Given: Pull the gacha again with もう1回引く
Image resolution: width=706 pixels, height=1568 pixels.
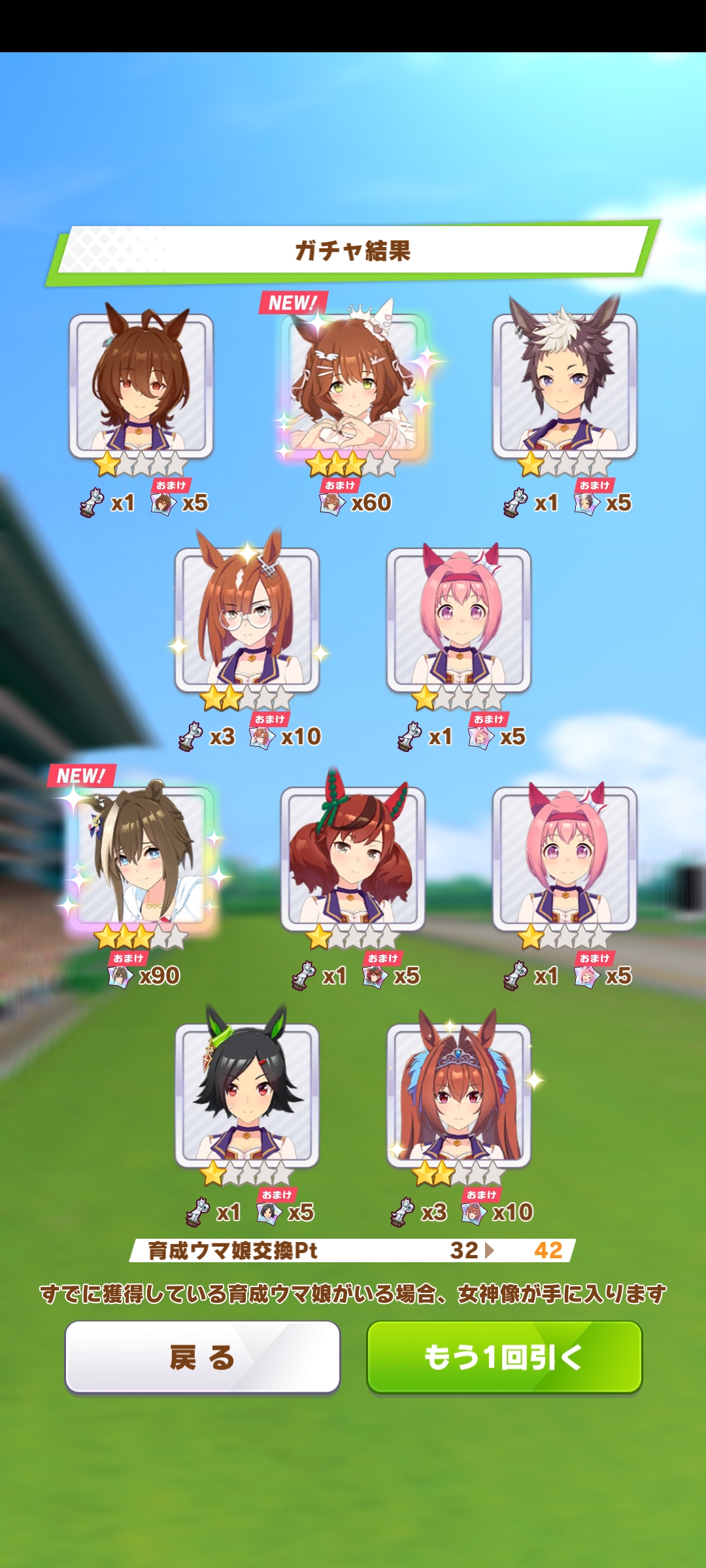Looking at the screenshot, I should (504, 1357).
